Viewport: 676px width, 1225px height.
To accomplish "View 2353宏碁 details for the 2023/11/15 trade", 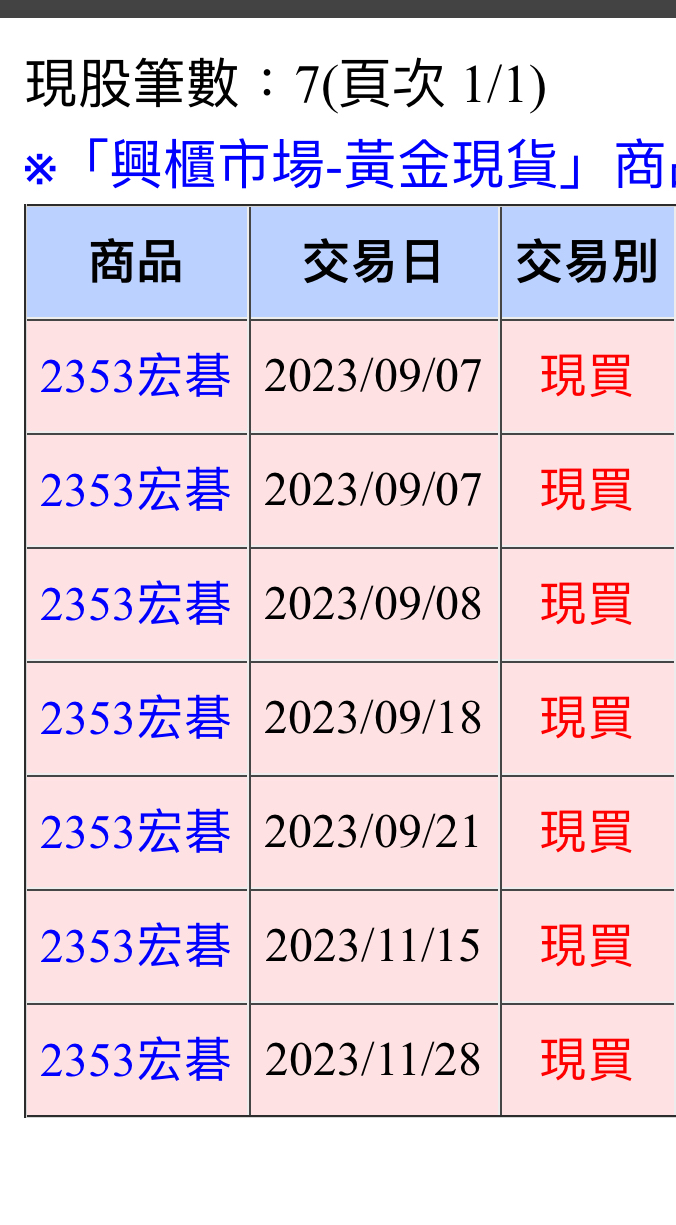I will coord(136,947).
